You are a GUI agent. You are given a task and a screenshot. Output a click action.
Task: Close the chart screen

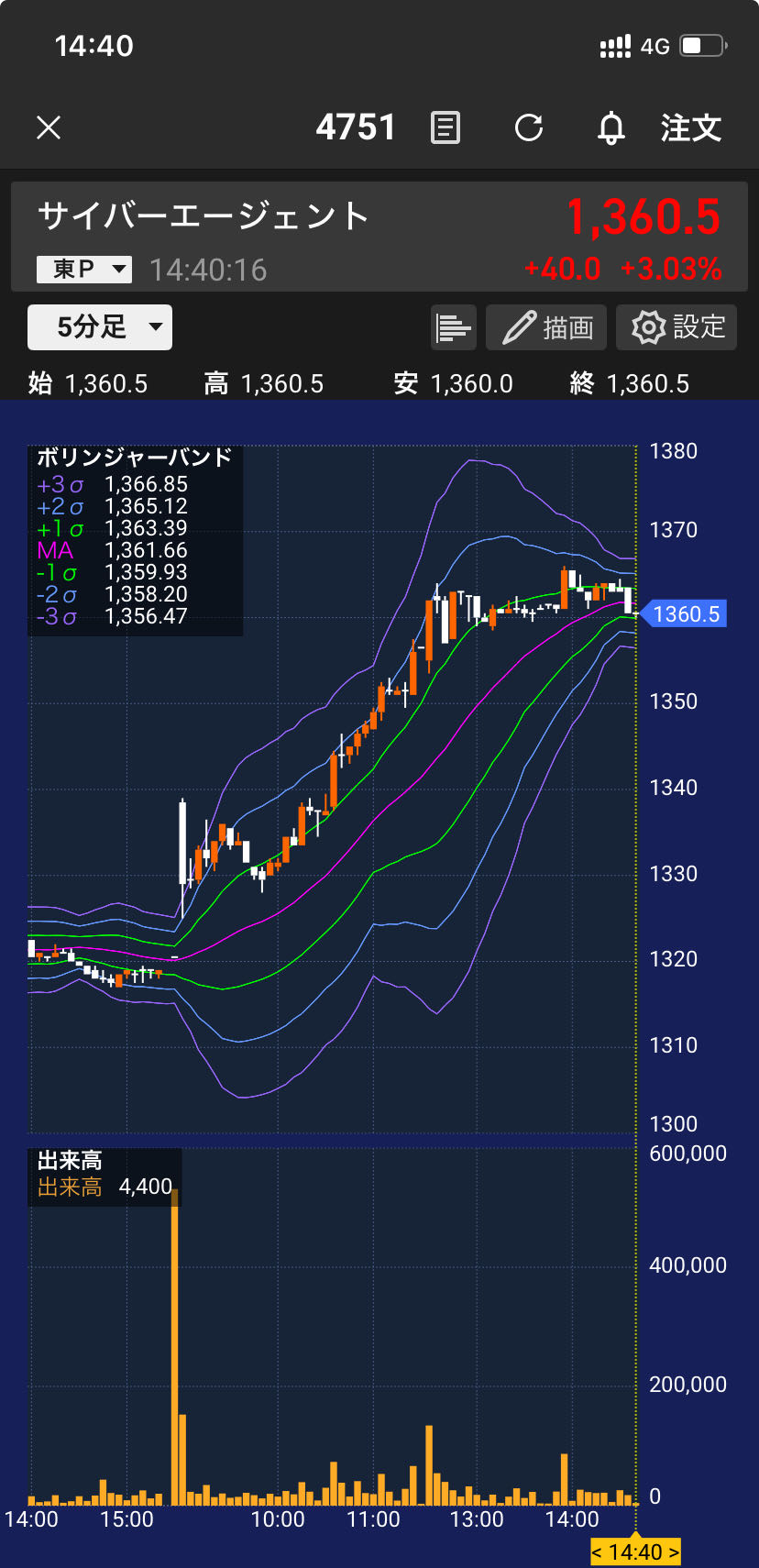click(x=49, y=127)
